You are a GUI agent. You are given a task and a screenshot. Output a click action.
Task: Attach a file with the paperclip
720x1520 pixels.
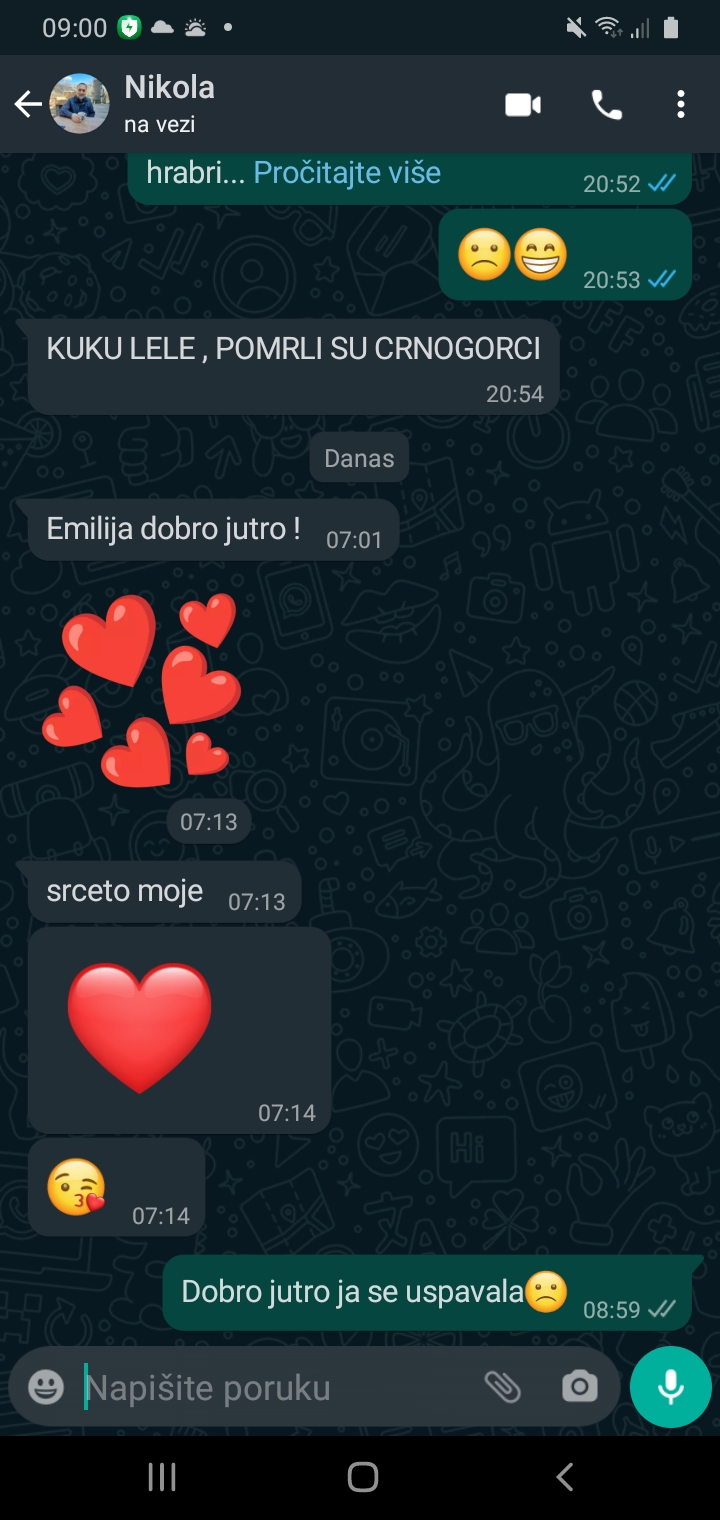click(503, 1387)
